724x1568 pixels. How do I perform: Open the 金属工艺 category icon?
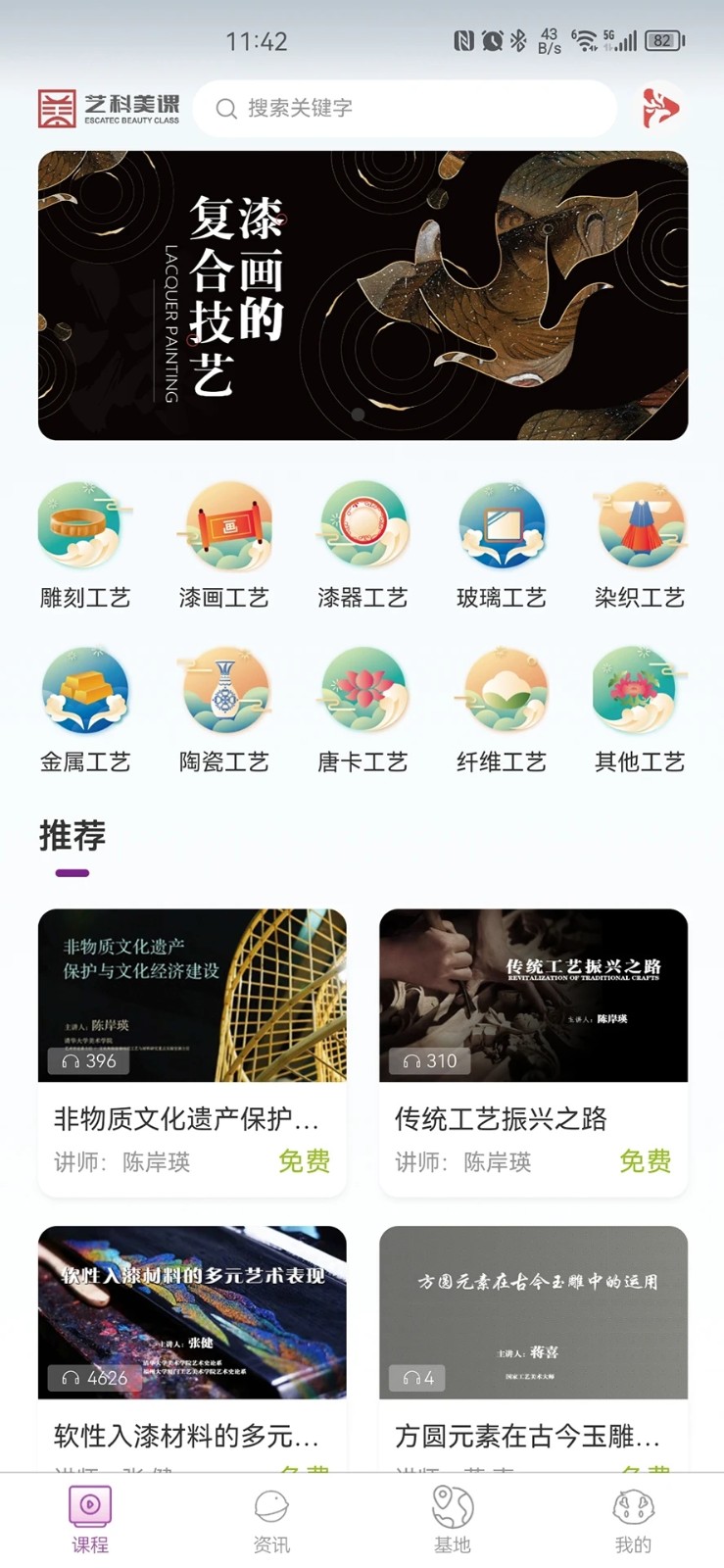point(85,691)
